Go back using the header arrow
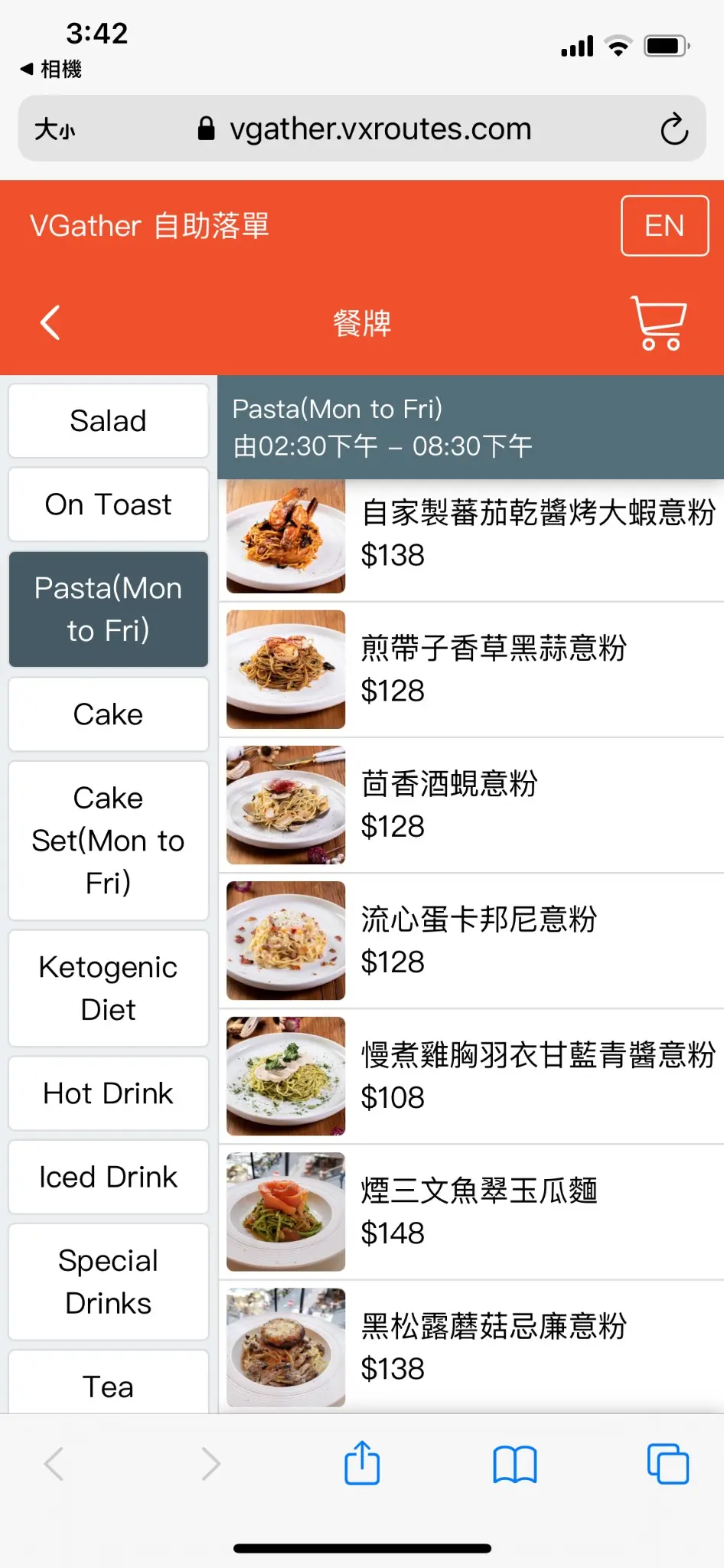The image size is (724, 1568). click(x=51, y=322)
